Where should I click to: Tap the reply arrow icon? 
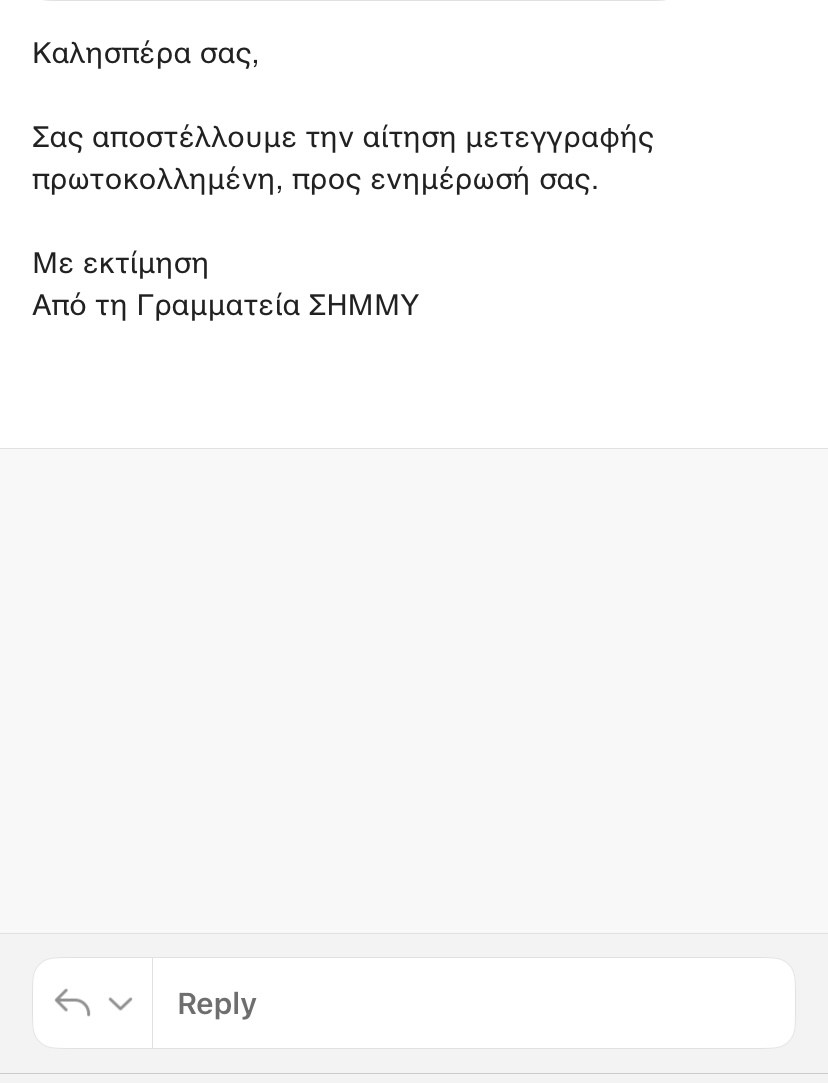pyautogui.click(x=72, y=1002)
